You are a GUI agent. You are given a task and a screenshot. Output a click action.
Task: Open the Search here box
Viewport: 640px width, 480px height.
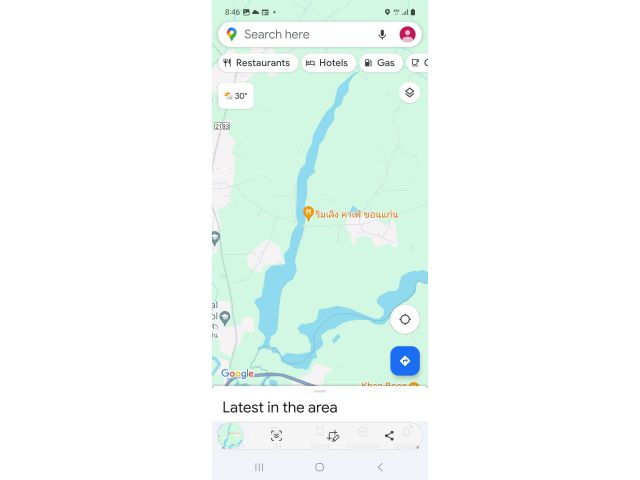[x=300, y=34]
